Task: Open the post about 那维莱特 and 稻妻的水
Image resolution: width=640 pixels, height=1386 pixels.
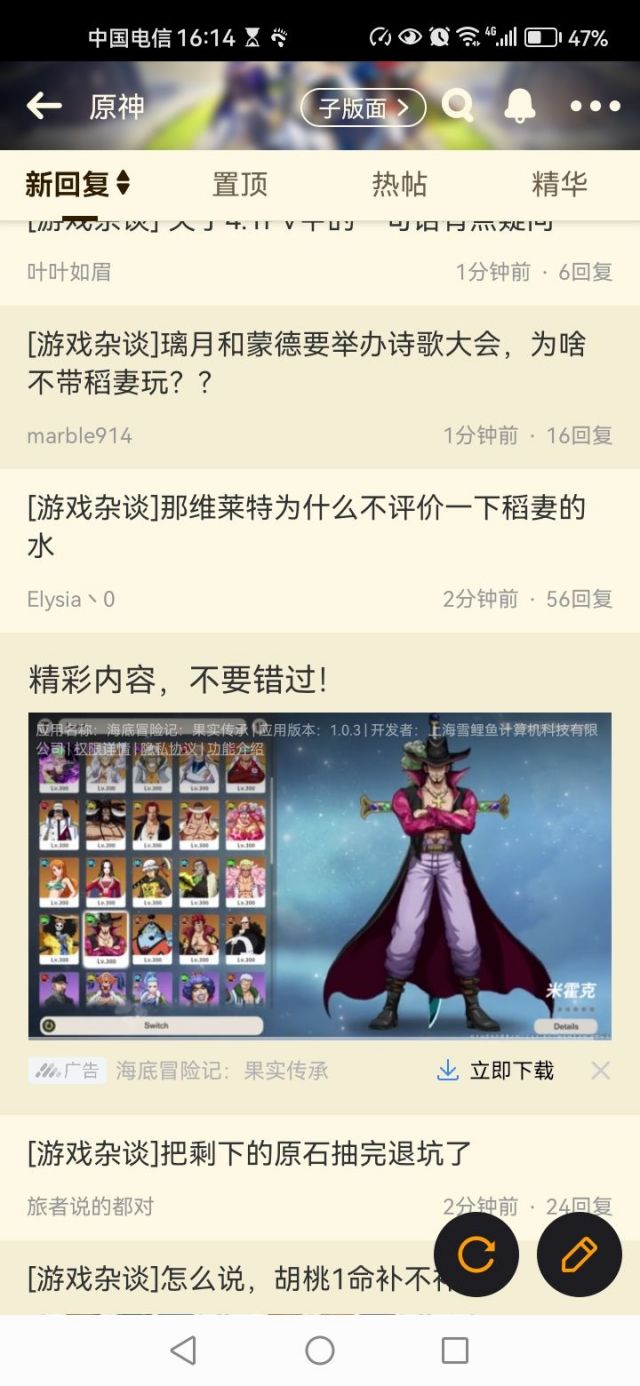Action: 320,551
